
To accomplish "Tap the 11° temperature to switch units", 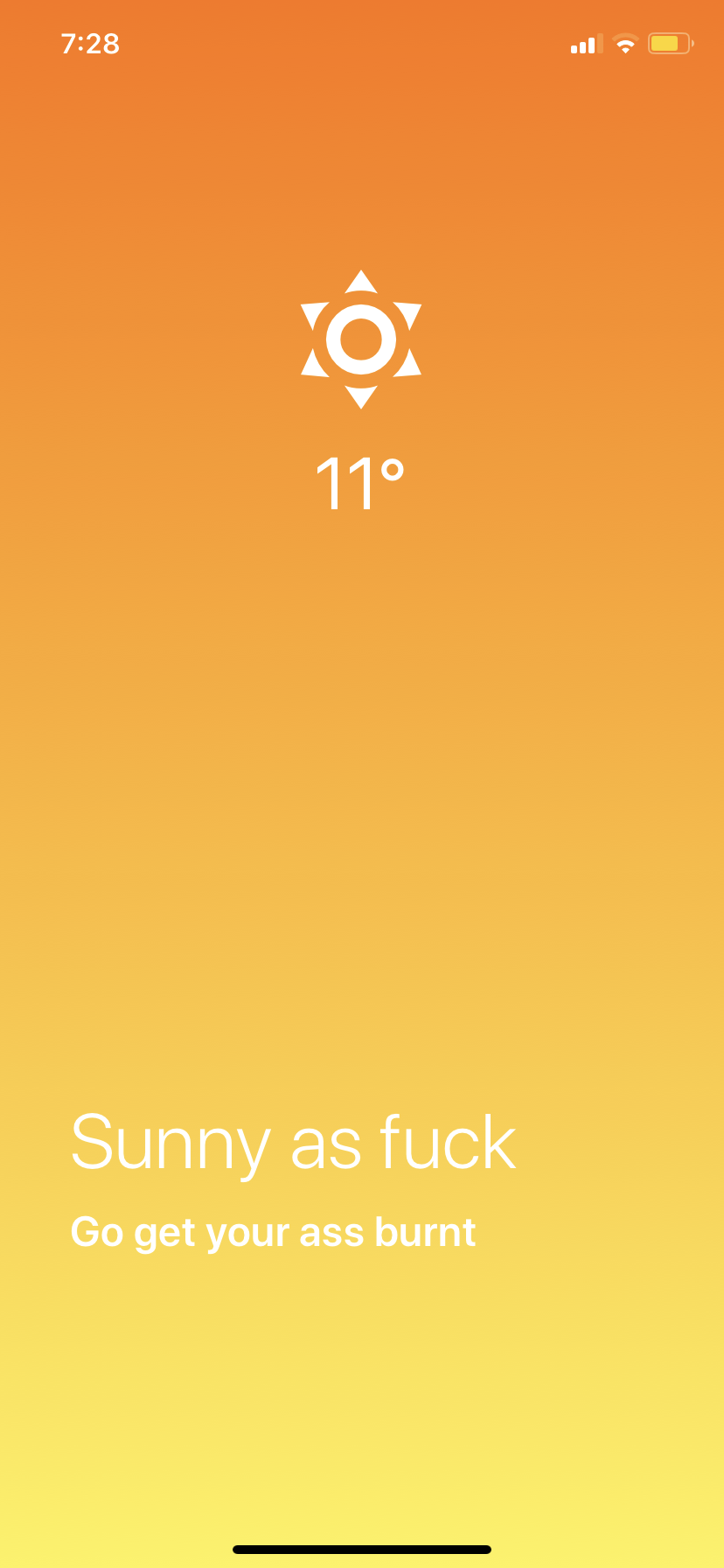I will tap(360, 483).
